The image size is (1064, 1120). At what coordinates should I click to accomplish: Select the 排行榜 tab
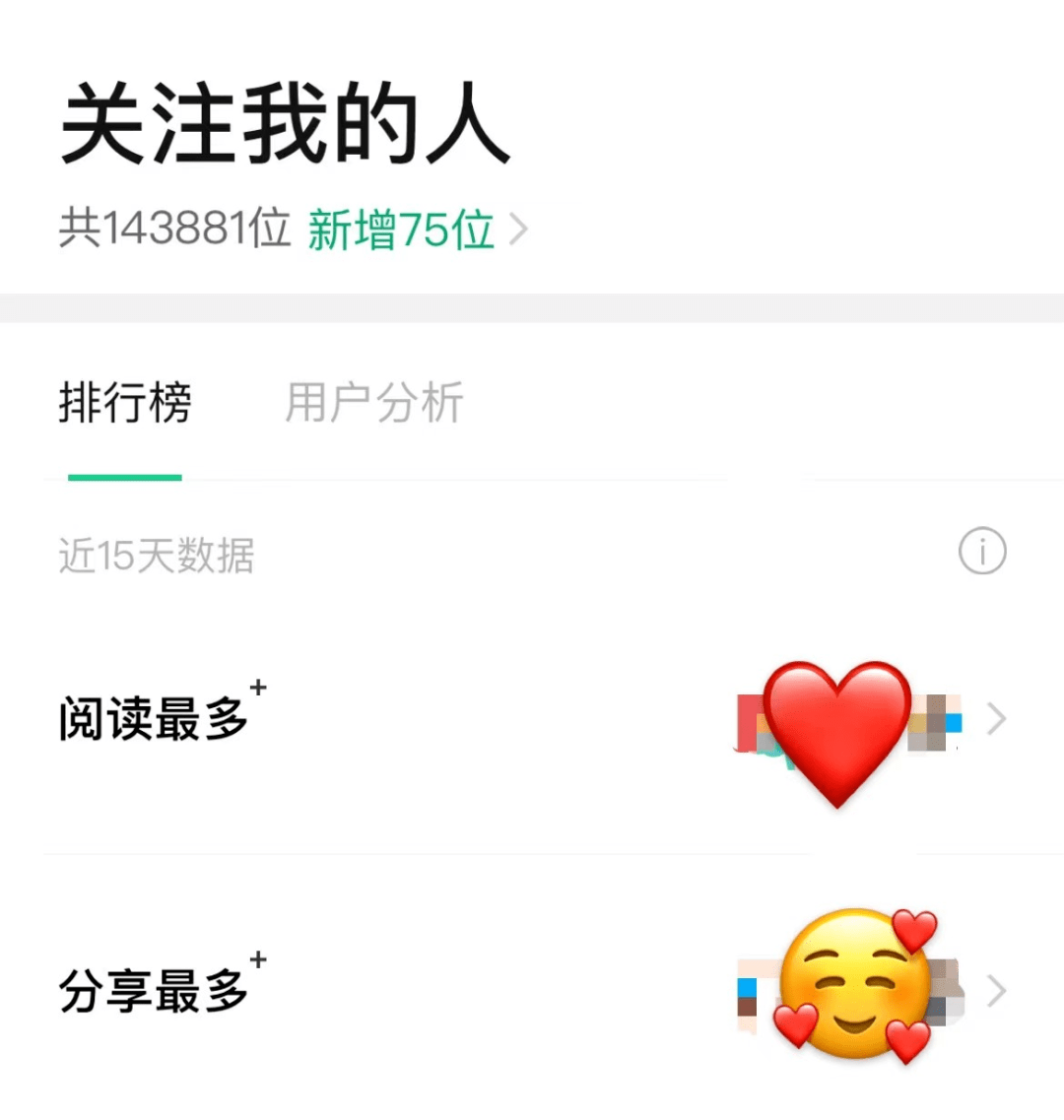point(125,403)
